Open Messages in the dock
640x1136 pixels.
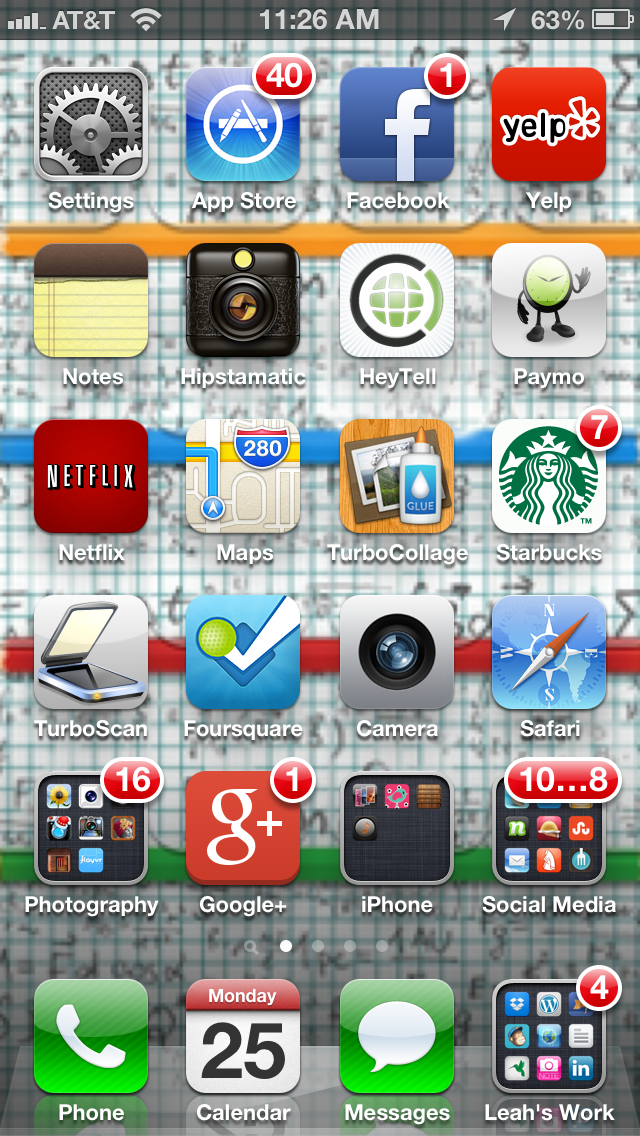pos(396,1037)
